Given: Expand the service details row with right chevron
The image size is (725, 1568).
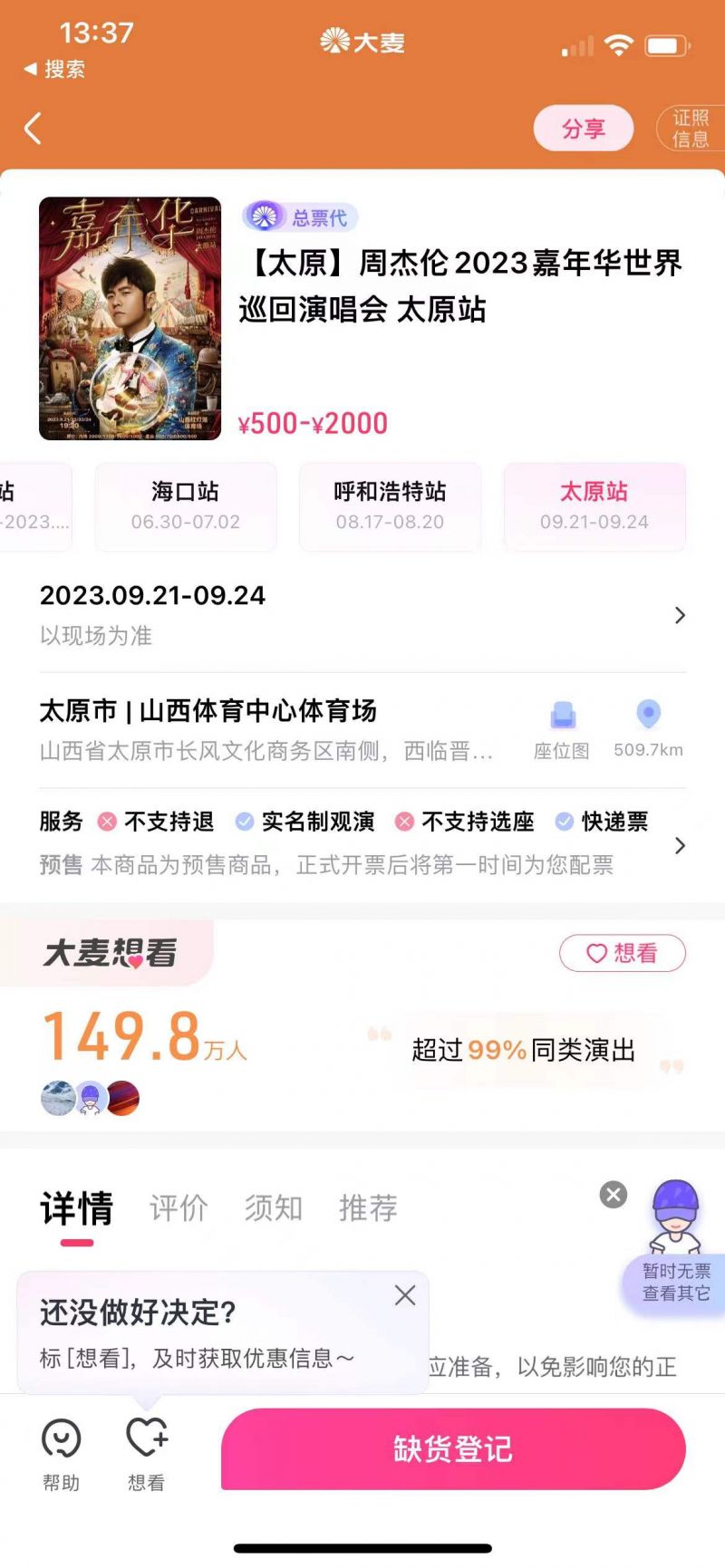Looking at the screenshot, I should point(680,845).
